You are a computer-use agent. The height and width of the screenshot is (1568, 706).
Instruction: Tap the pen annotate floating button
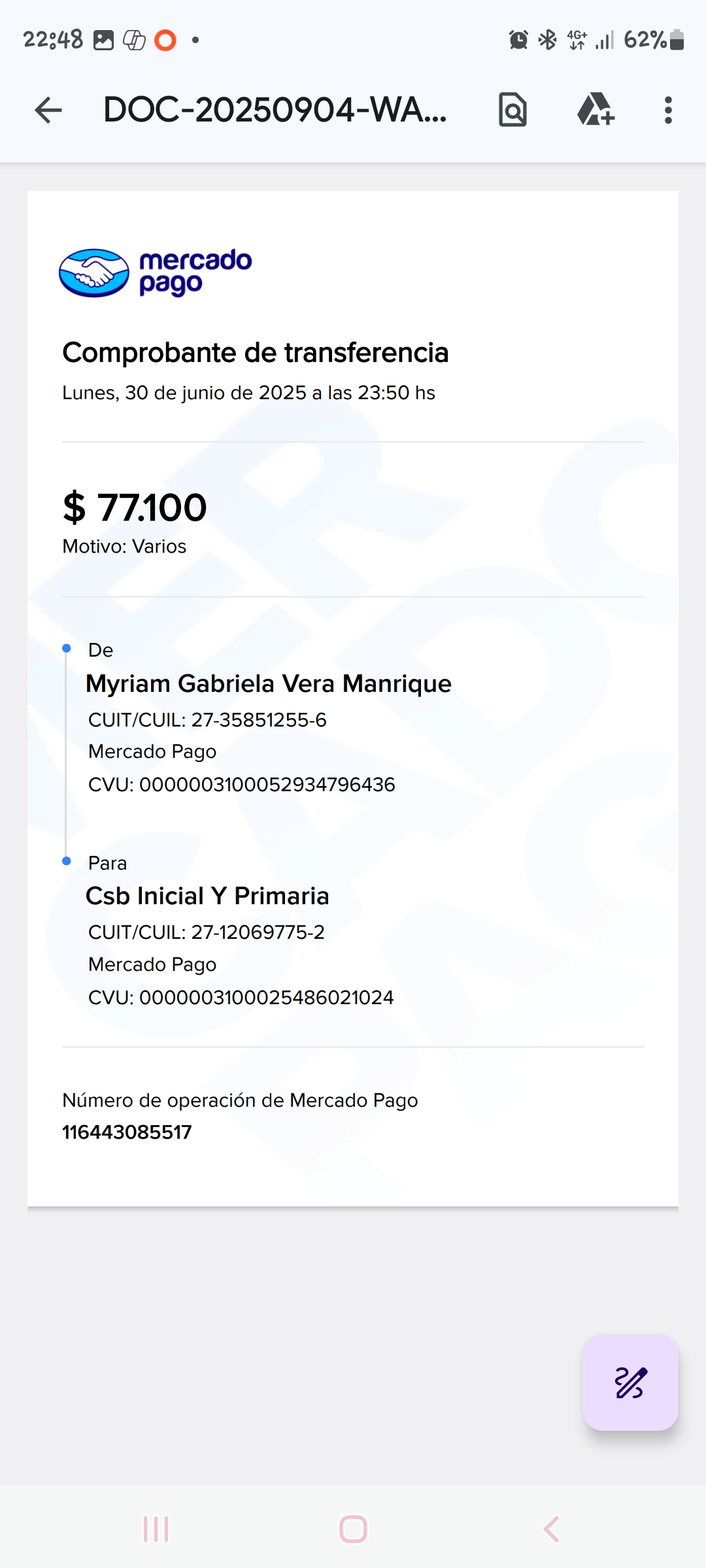coord(630,1382)
